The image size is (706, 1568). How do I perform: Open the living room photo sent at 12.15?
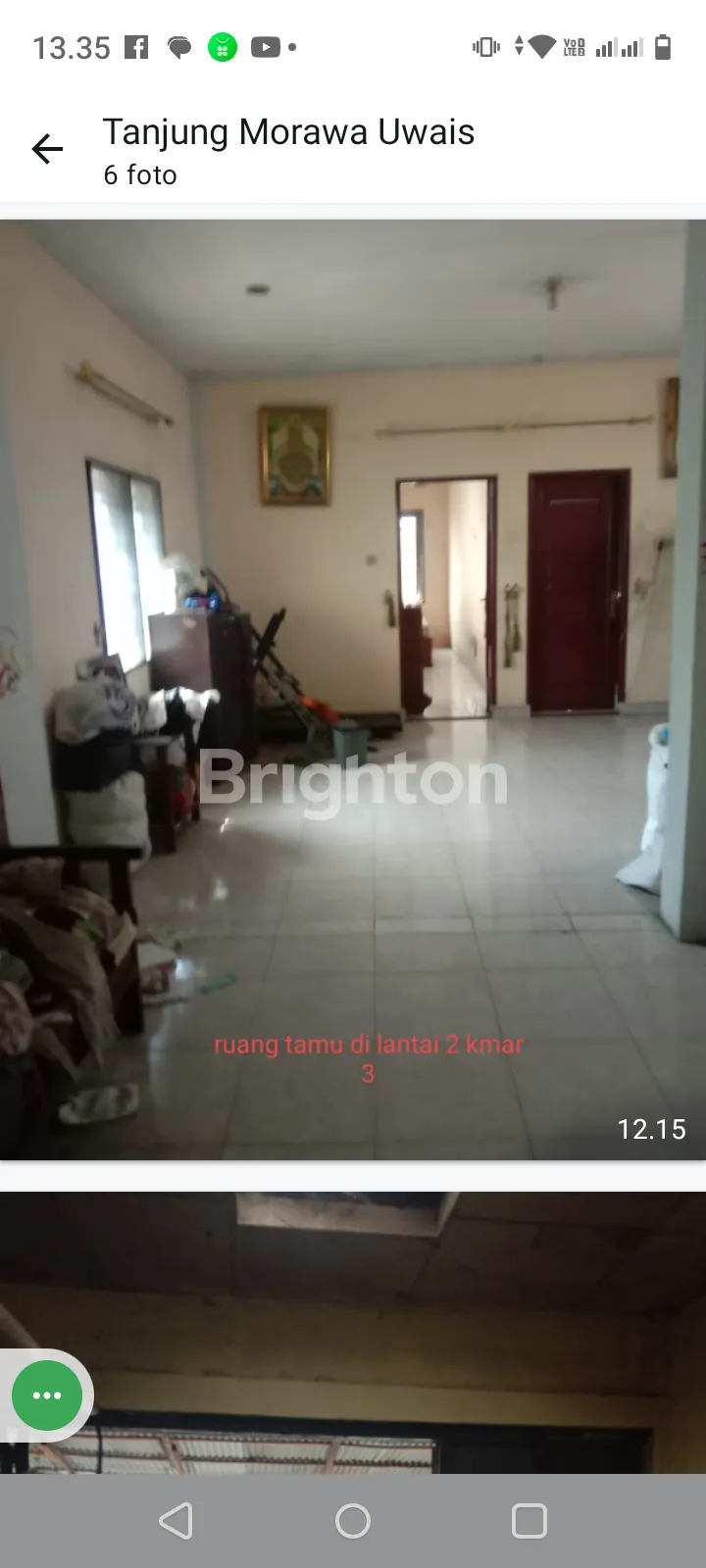(x=353, y=689)
